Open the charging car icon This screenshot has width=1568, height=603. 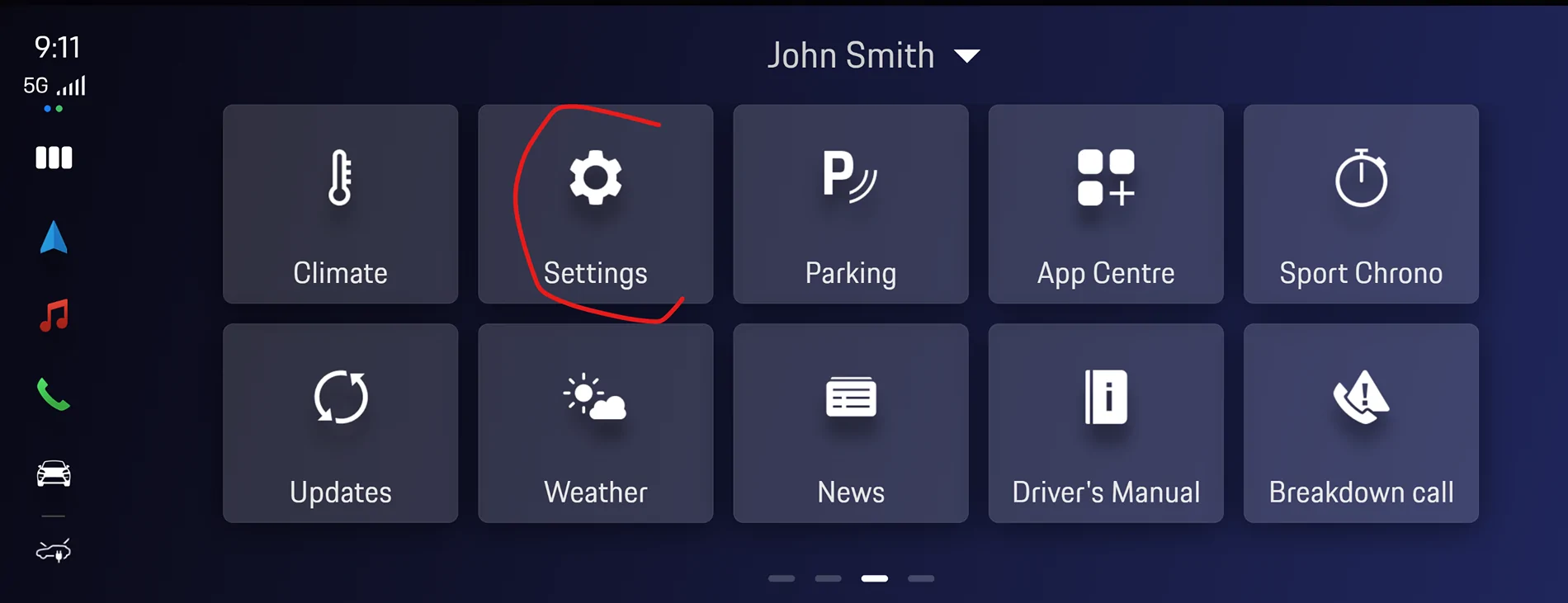click(x=54, y=550)
